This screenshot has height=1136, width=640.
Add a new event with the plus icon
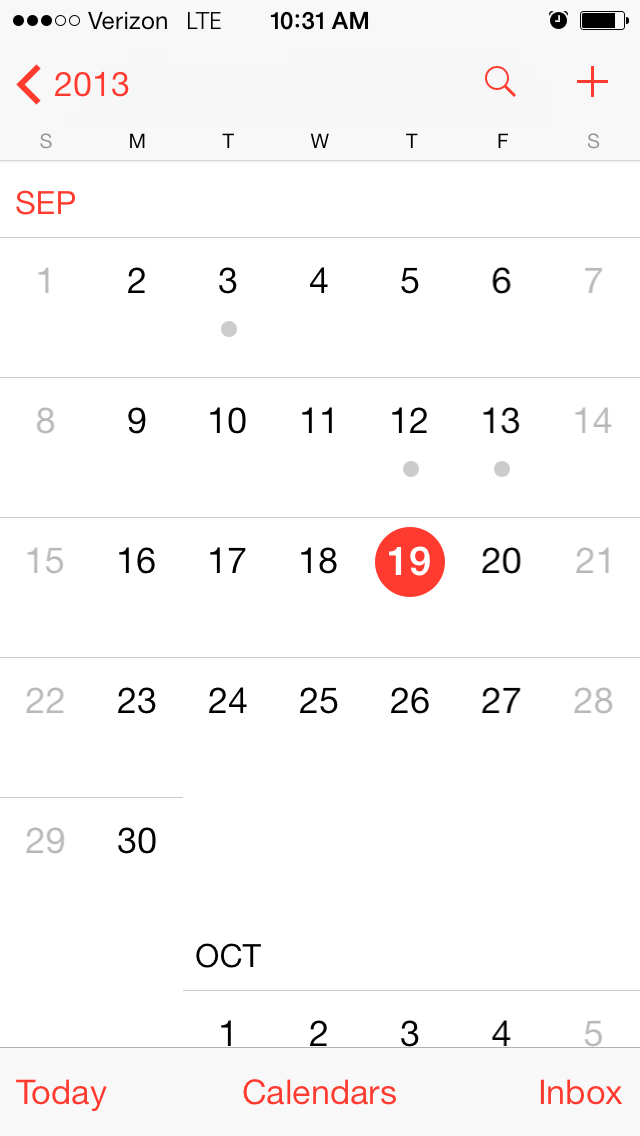pyautogui.click(x=592, y=83)
